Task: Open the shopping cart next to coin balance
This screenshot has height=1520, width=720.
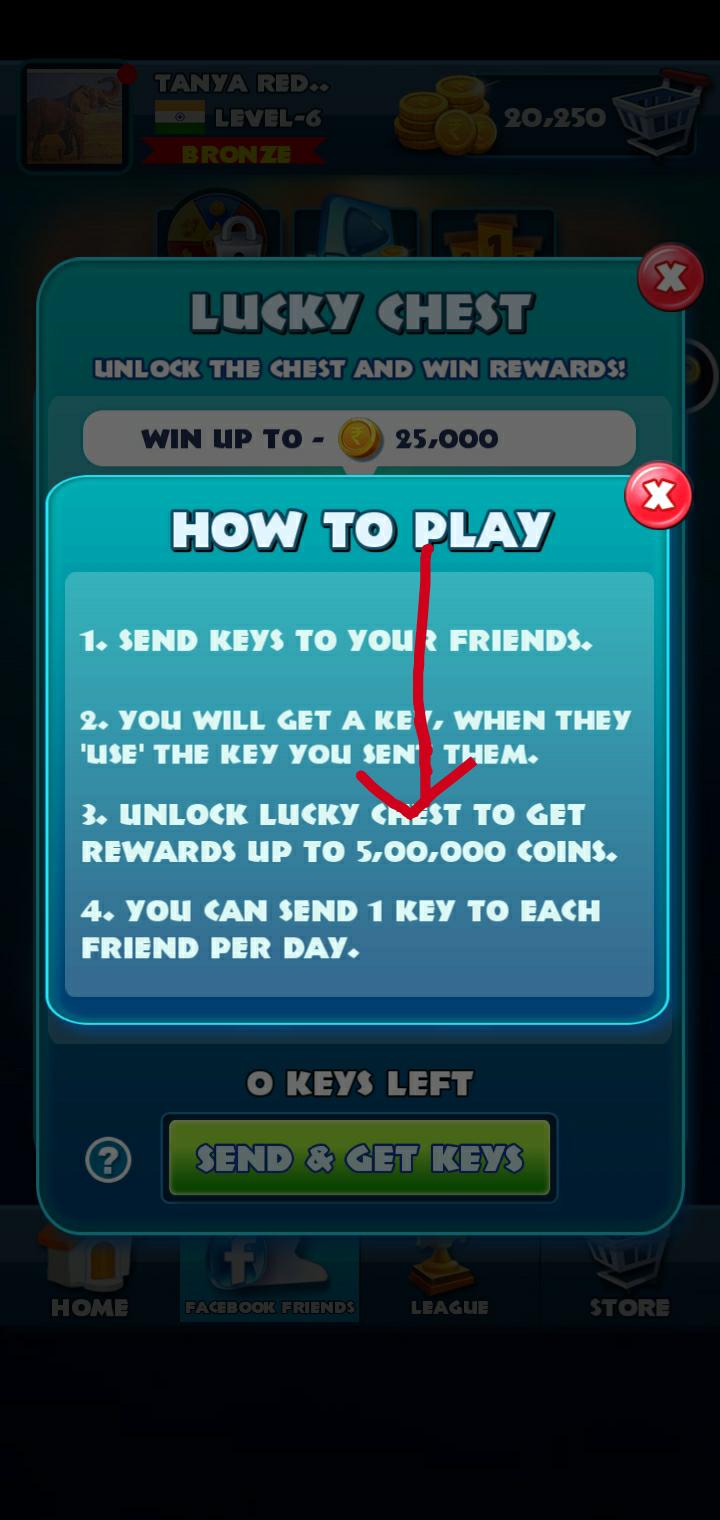Action: click(x=655, y=115)
